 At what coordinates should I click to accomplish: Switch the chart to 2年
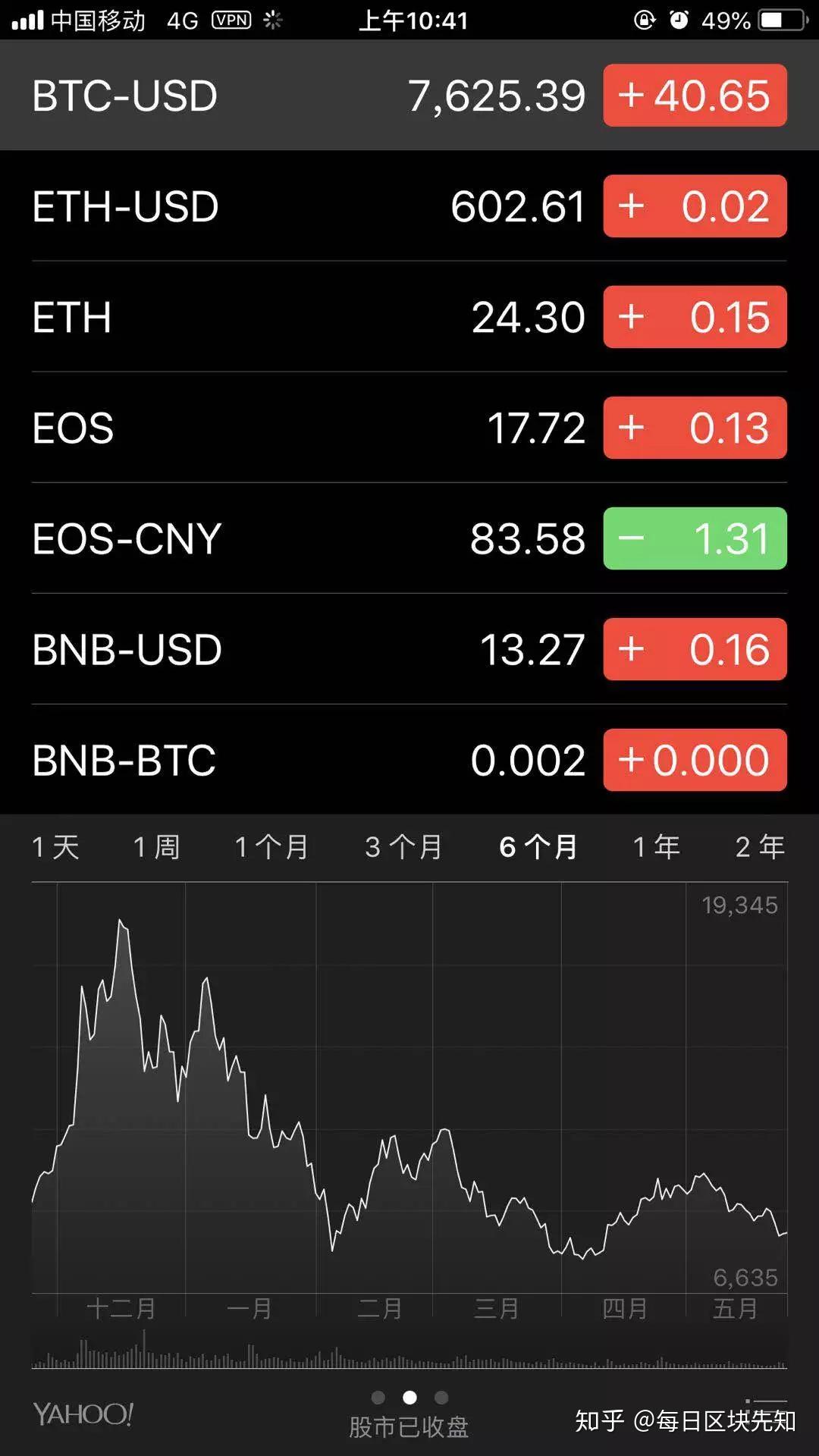tap(760, 847)
